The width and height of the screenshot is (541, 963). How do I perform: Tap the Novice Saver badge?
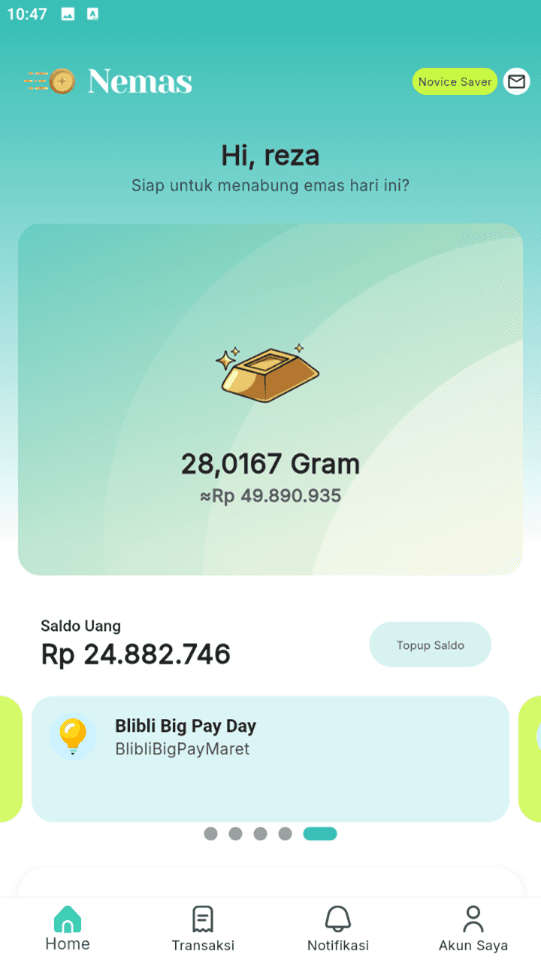[454, 82]
